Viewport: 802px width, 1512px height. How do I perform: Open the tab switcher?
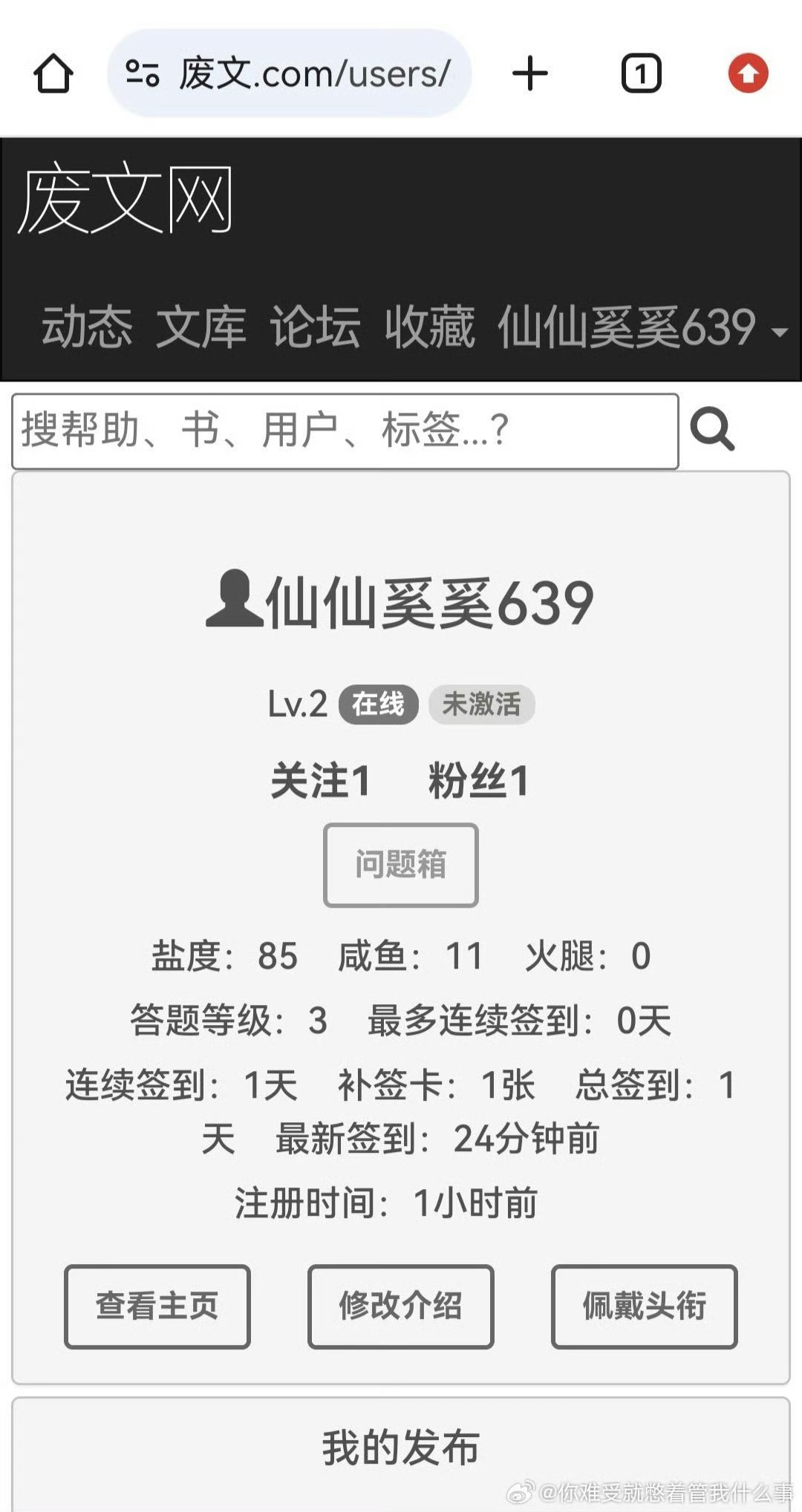click(641, 73)
